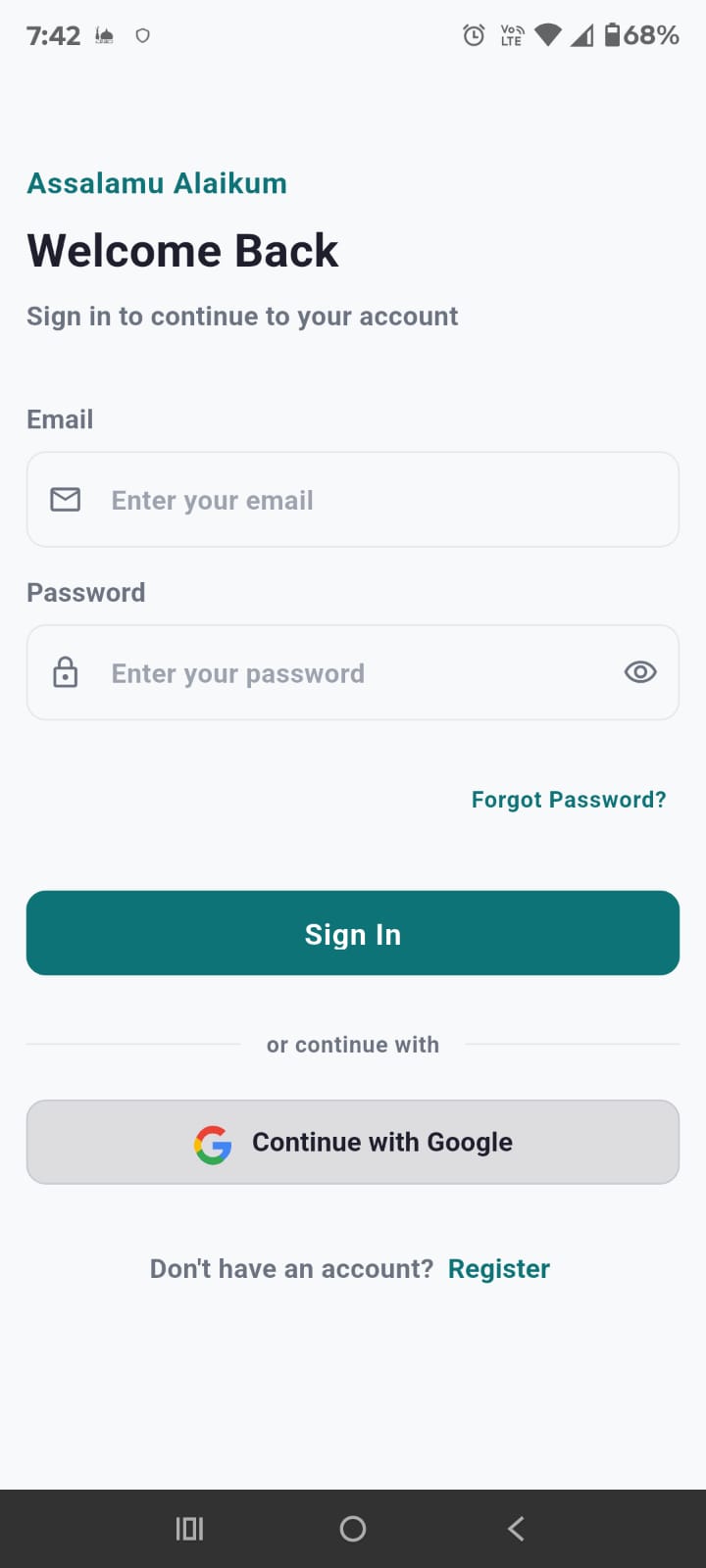Click the Sign In button
This screenshot has height=1568, width=706.
pos(353,933)
